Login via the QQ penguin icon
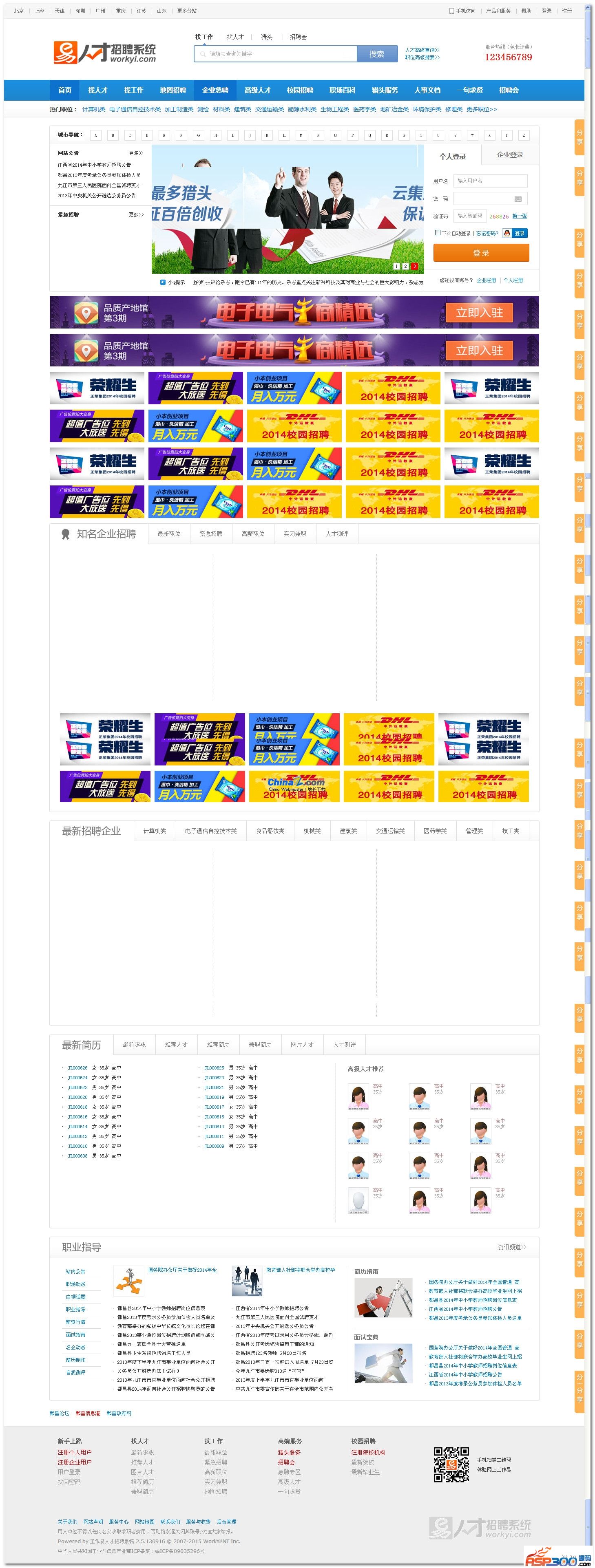The width and height of the screenshot is (595, 1568). (507, 233)
